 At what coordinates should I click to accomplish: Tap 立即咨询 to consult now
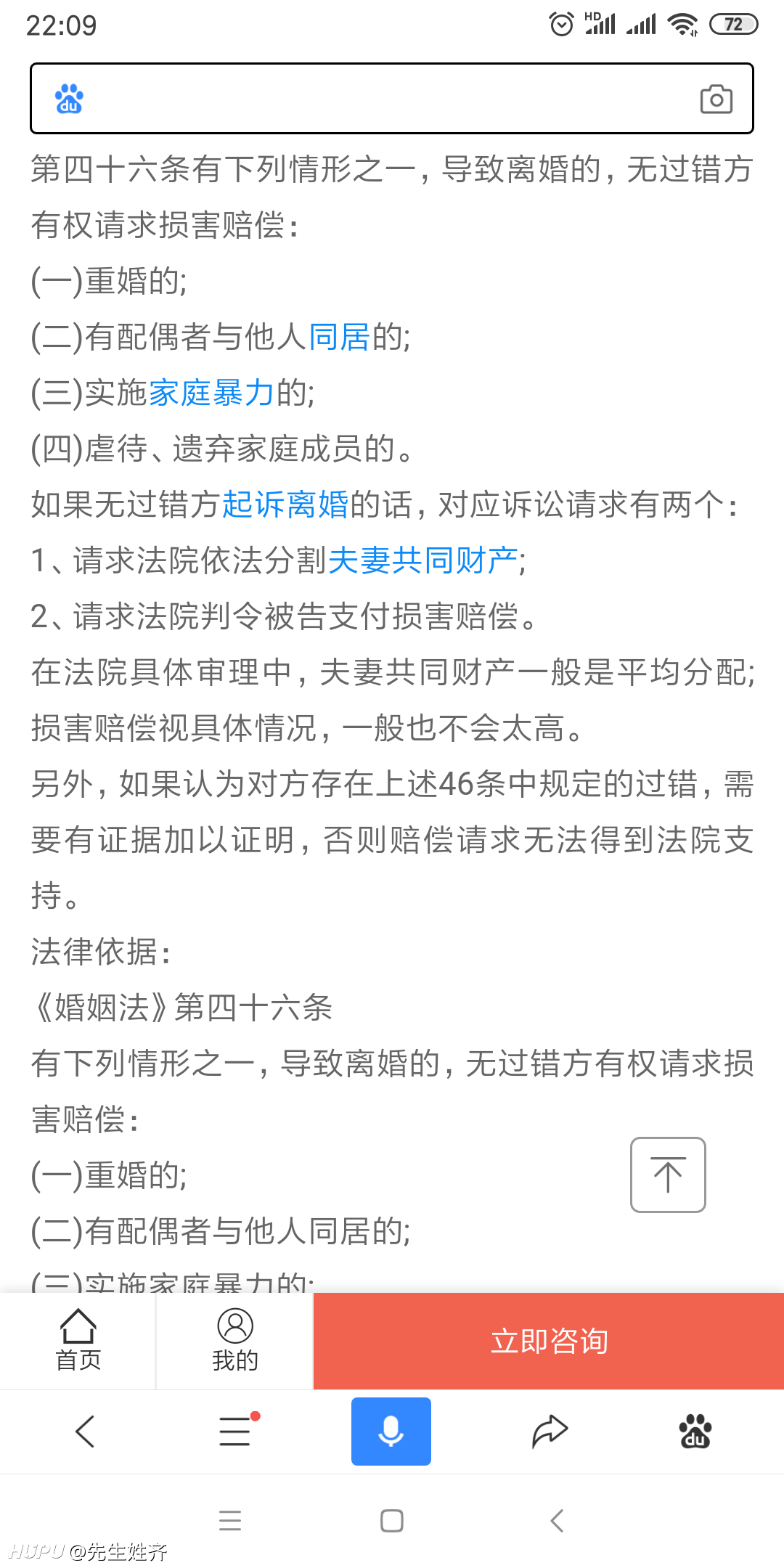549,1341
